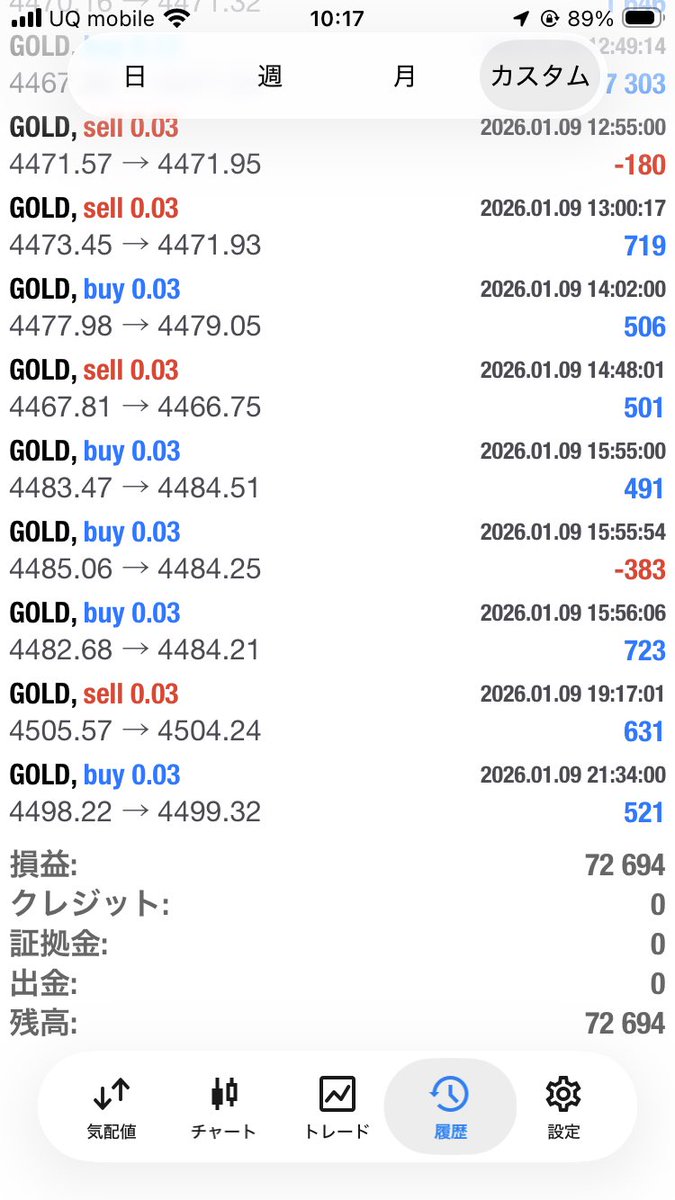Open the GOLD sell trade at 19:17:01
The width and height of the screenshot is (675, 1200).
(x=337, y=713)
